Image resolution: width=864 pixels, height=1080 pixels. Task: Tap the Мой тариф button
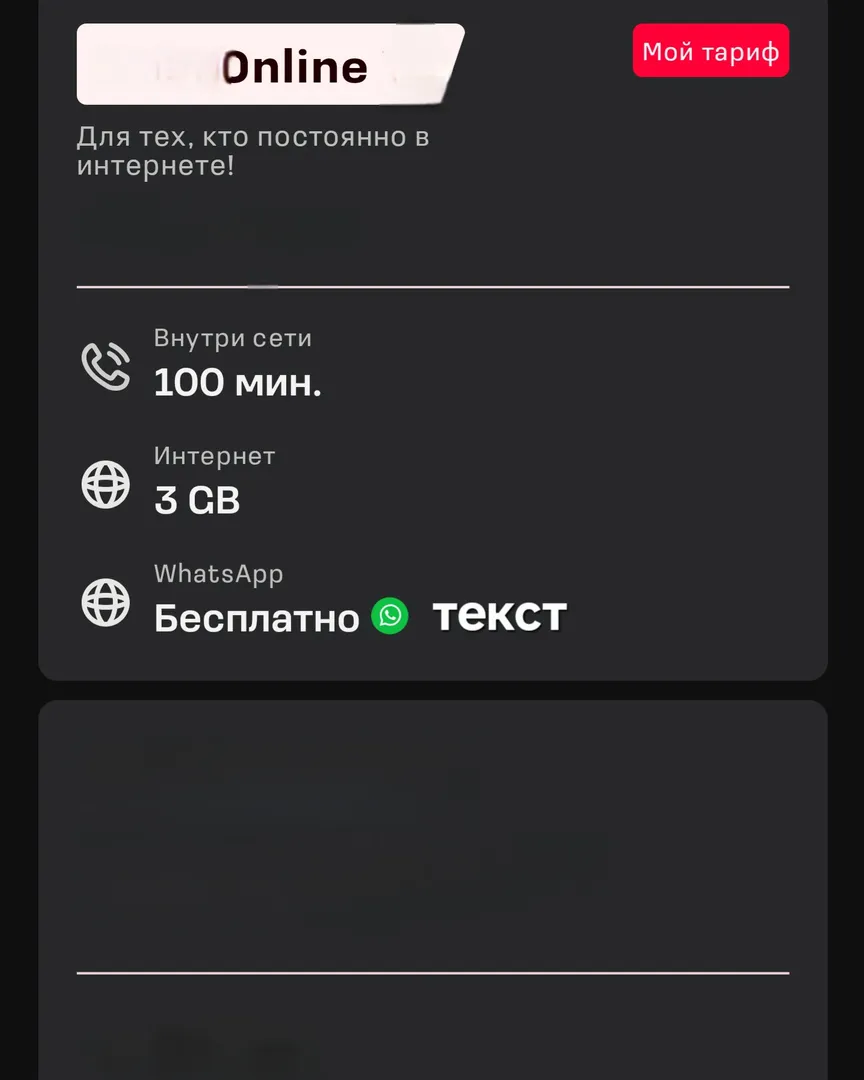710,51
